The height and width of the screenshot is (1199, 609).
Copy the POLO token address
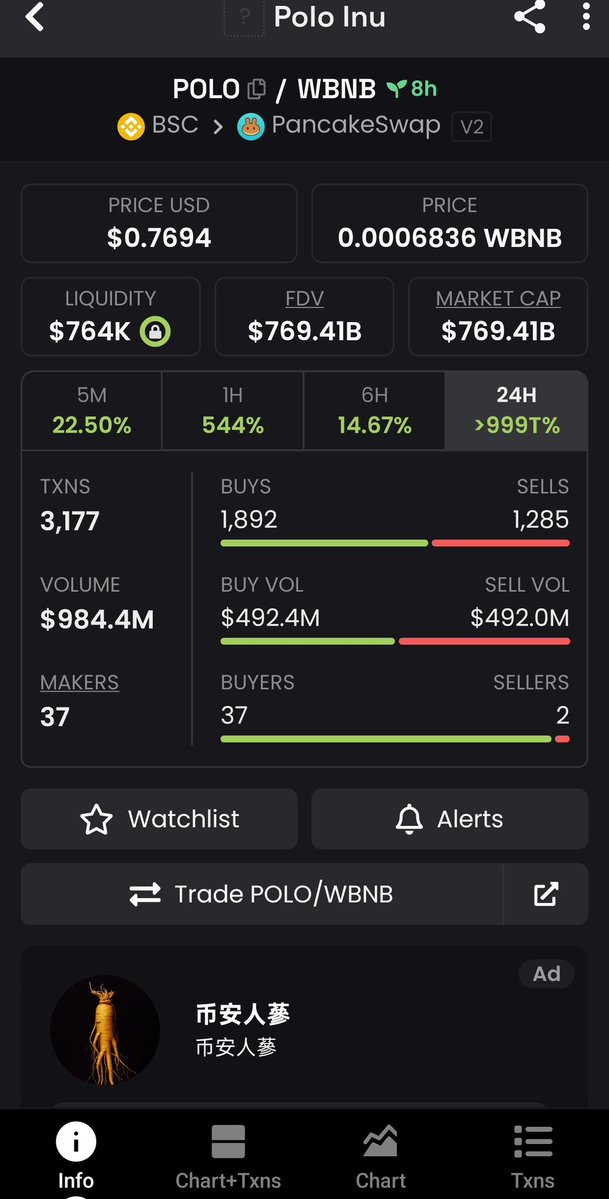[x=257, y=89]
